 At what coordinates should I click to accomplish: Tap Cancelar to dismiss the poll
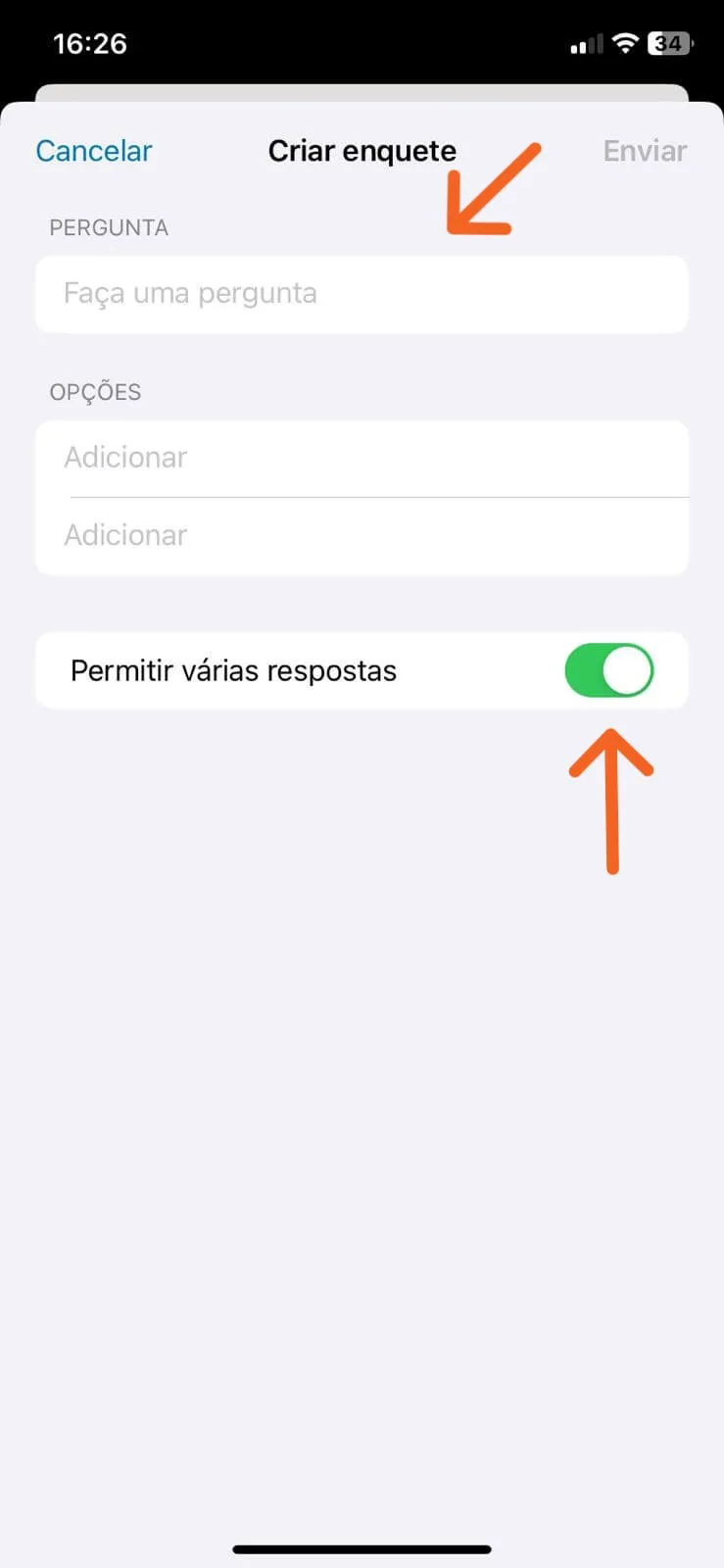click(93, 150)
